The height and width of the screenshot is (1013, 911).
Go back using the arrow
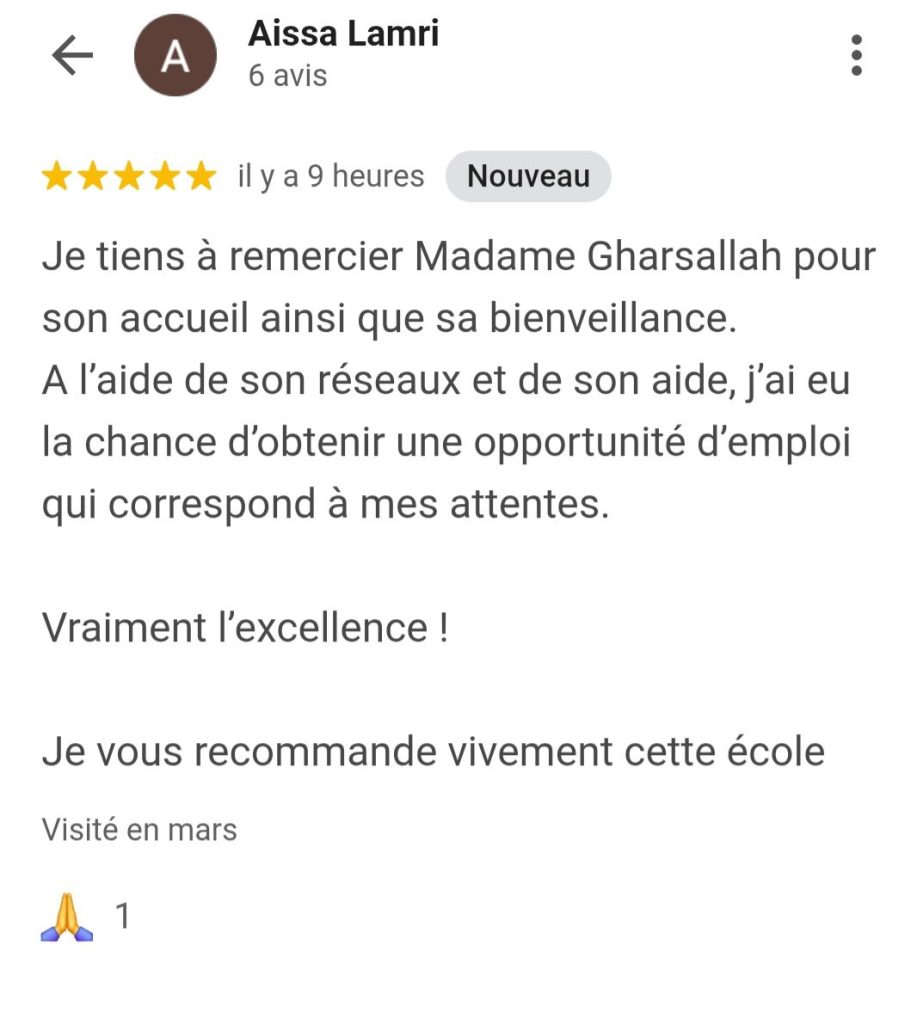click(x=72, y=57)
